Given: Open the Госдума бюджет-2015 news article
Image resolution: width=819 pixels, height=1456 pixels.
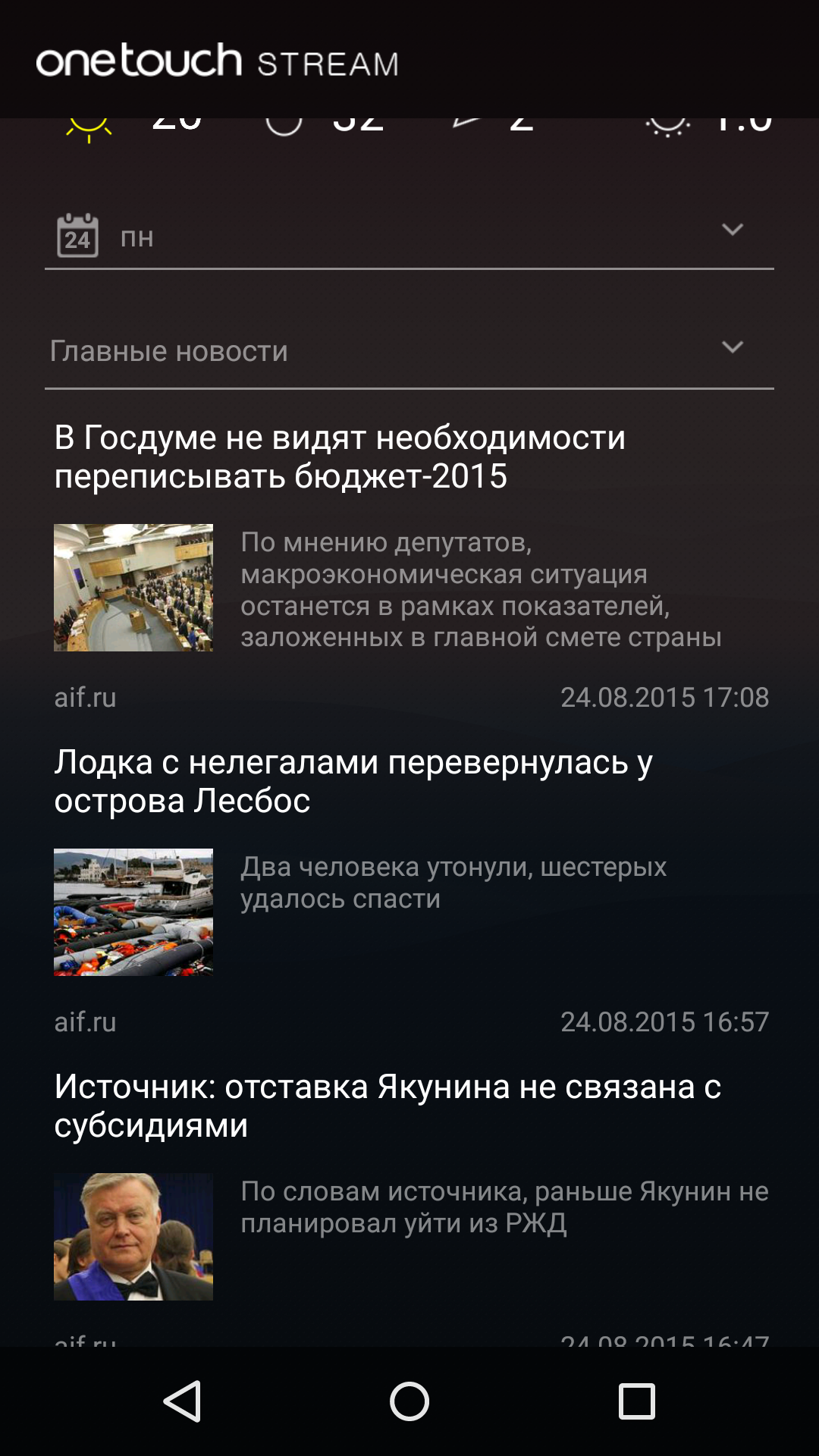Looking at the screenshot, I should tap(340, 457).
